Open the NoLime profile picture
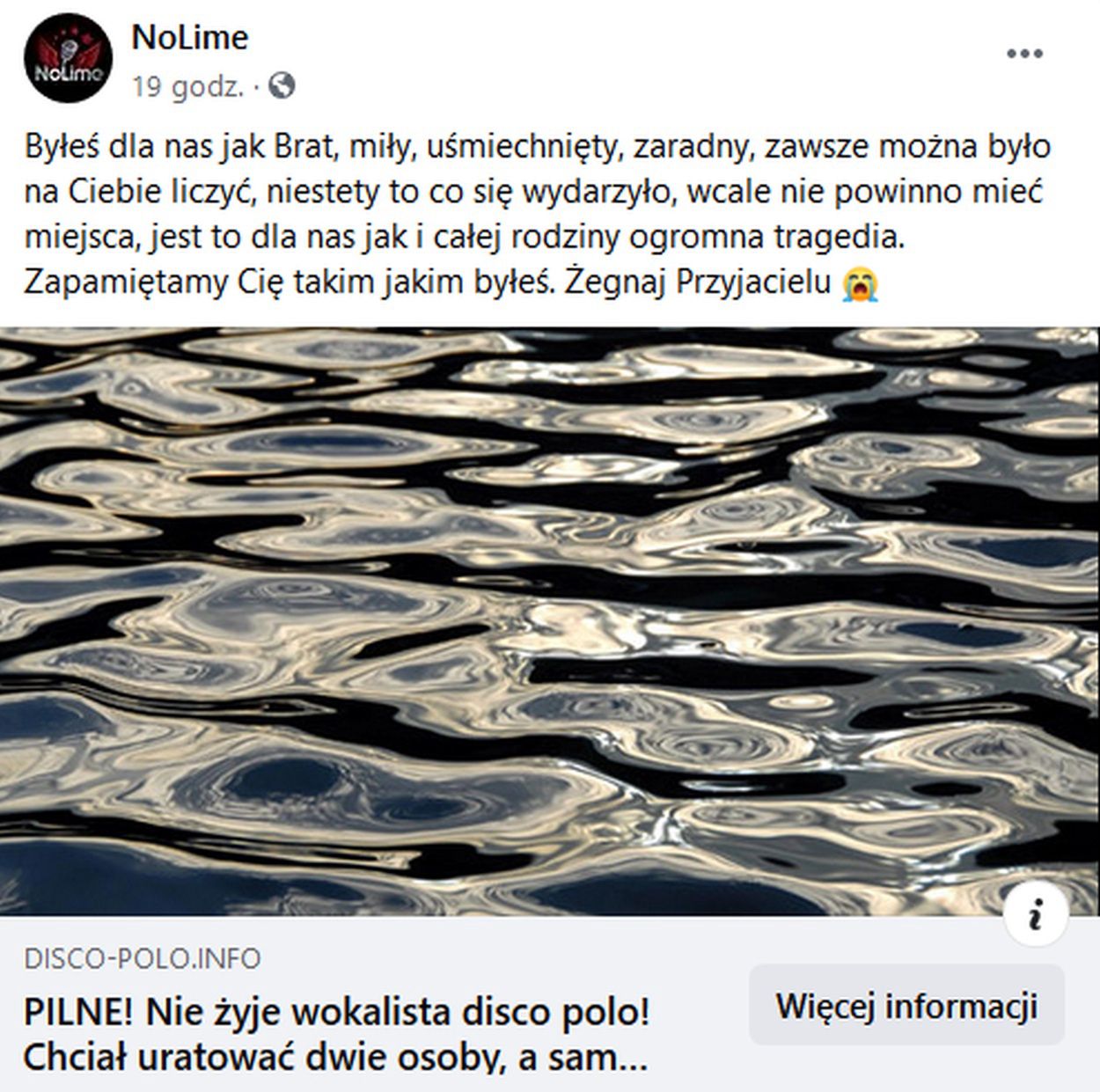 pyautogui.click(x=68, y=58)
